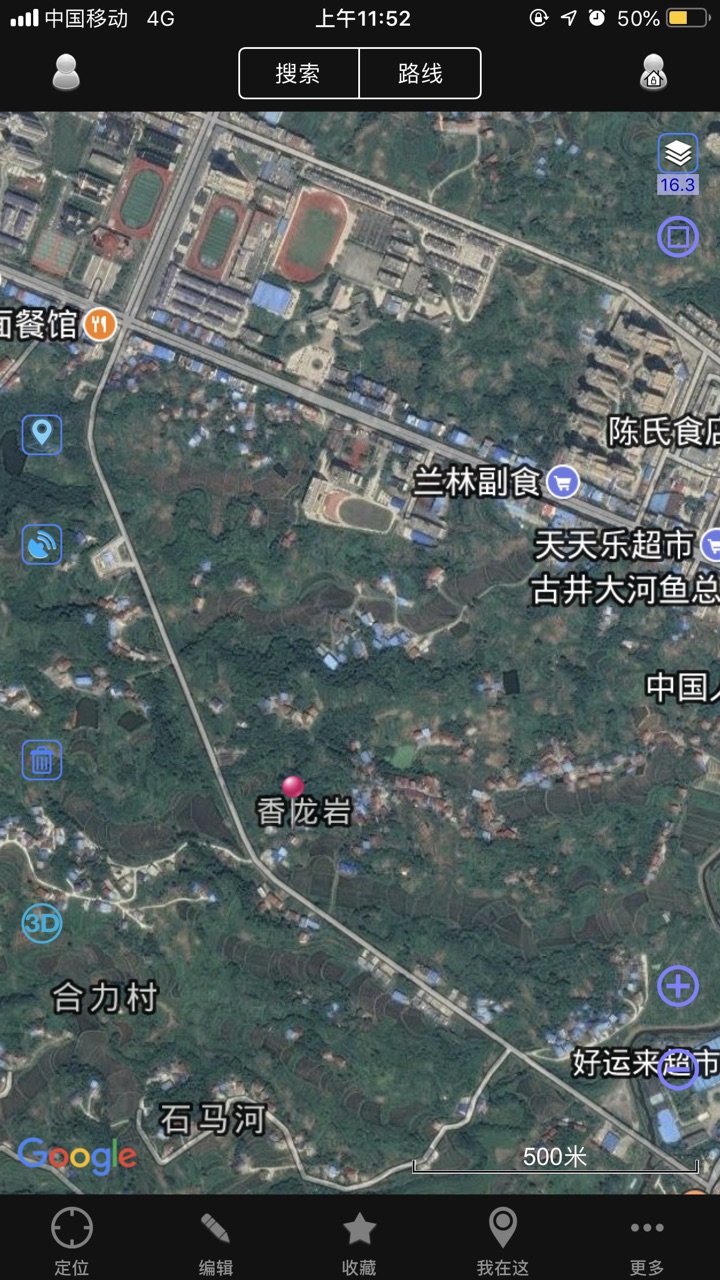Zoom in with the plus button
Viewport: 720px width, 1280px height.
(x=677, y=987)
